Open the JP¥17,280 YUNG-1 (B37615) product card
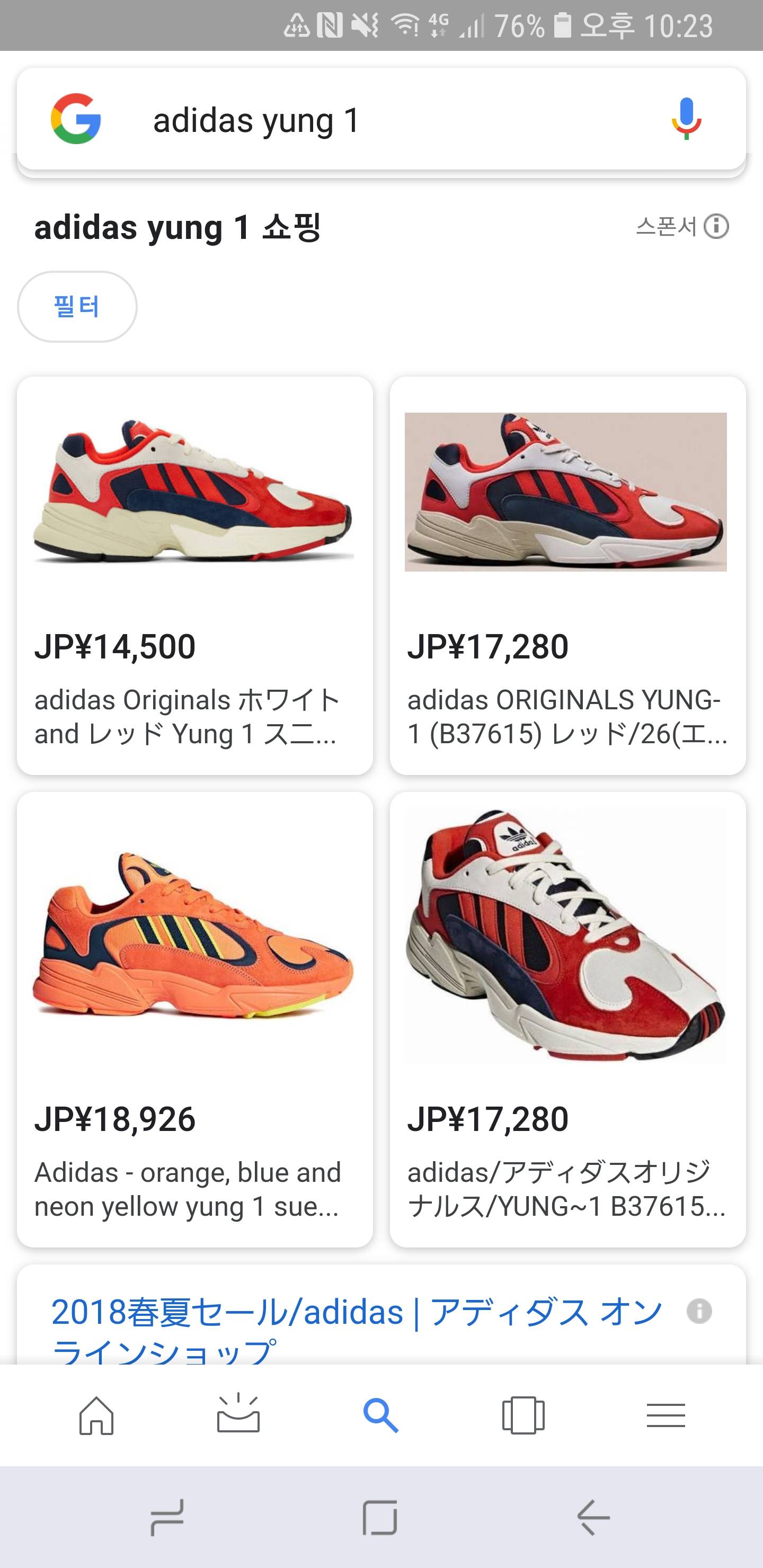The width and height of the screenshot is (763, 1568). coord(567,575)
